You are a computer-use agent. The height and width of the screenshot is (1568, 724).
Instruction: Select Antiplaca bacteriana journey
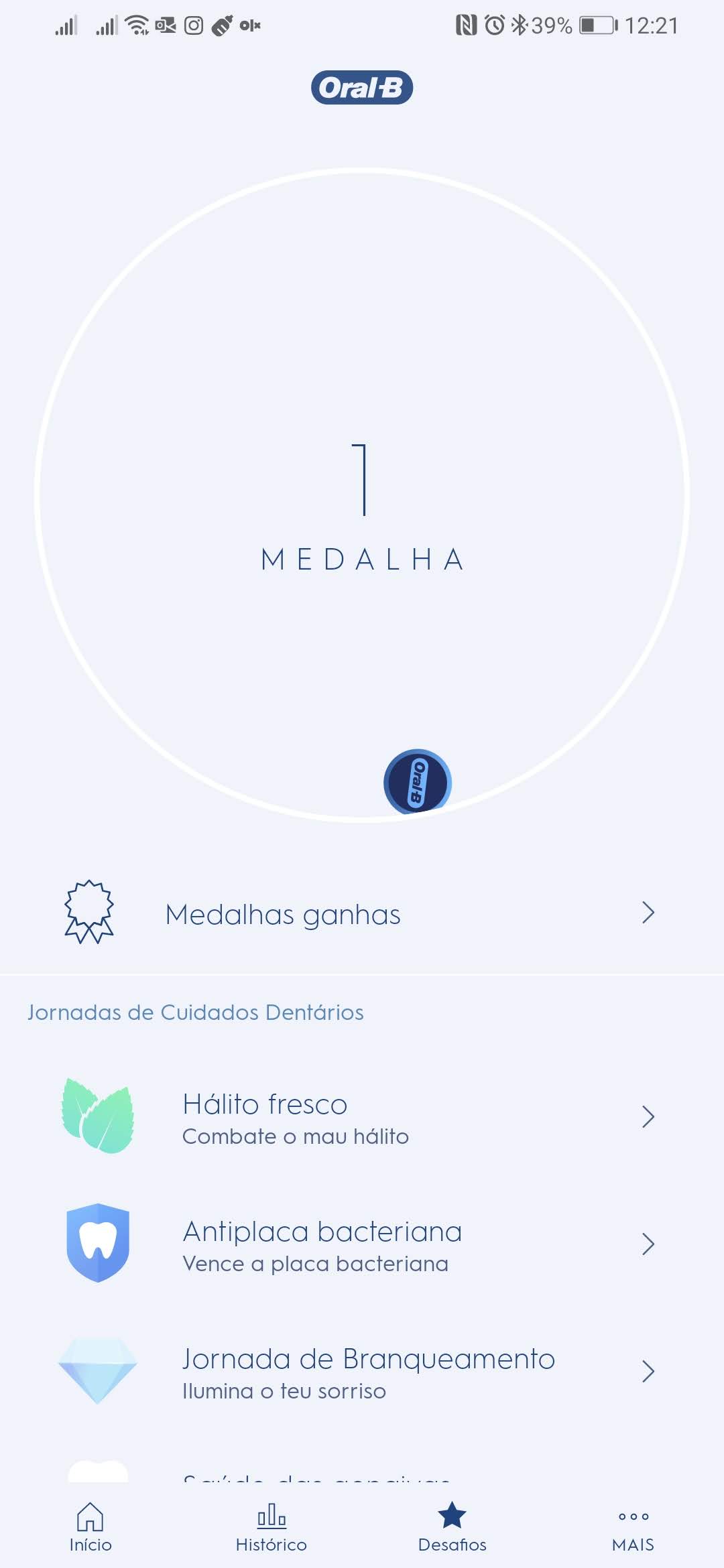coord(362,1245)
